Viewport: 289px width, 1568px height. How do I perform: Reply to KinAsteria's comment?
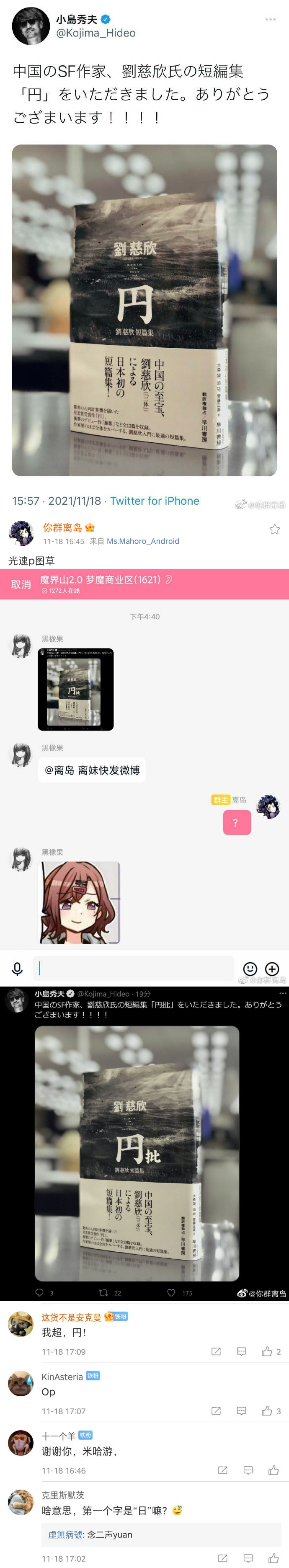[242, 1411]
